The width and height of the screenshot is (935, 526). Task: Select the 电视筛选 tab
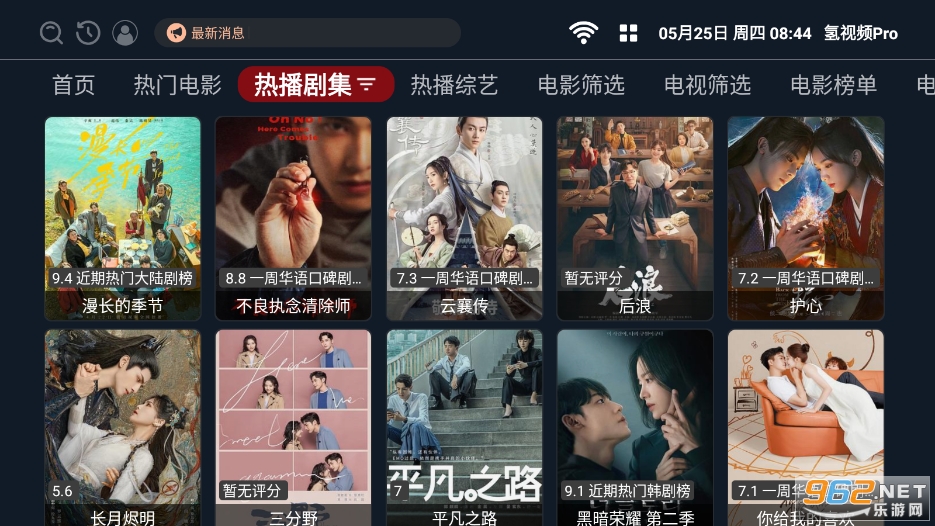(x=707, y=85)
